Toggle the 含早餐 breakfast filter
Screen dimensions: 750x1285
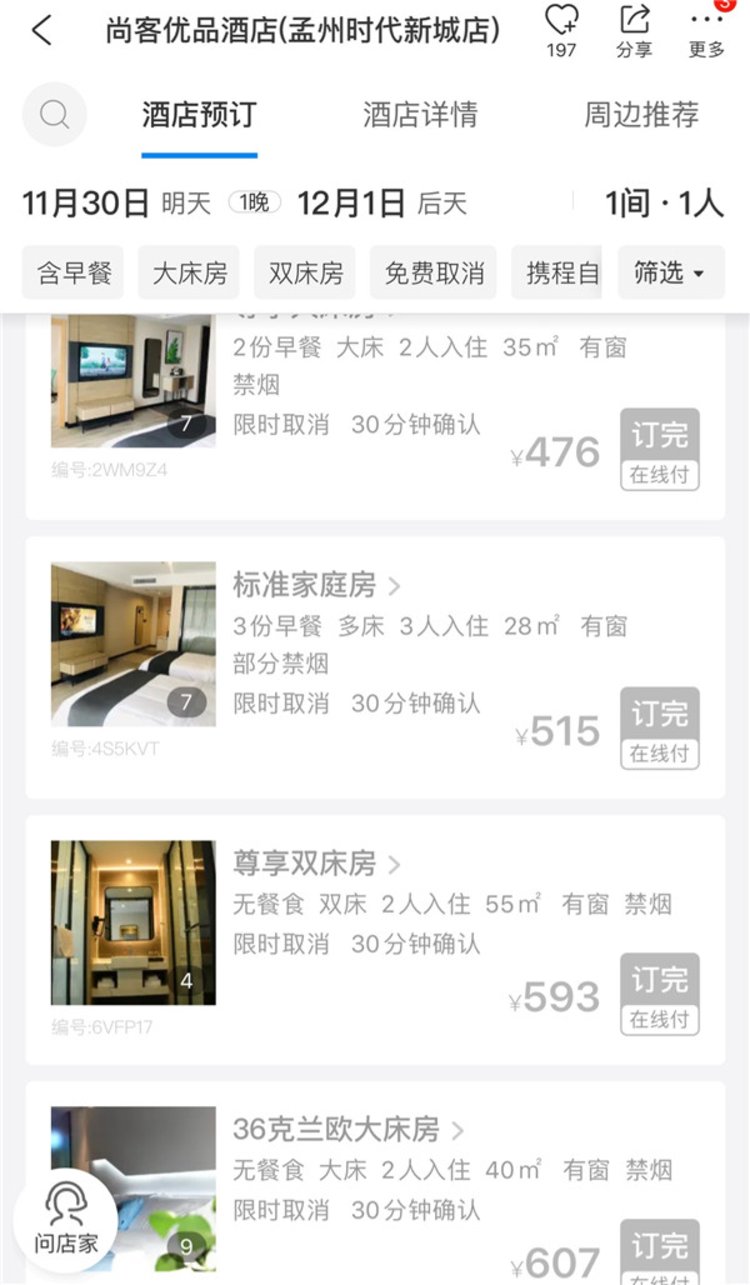click(x=72, y=272)
